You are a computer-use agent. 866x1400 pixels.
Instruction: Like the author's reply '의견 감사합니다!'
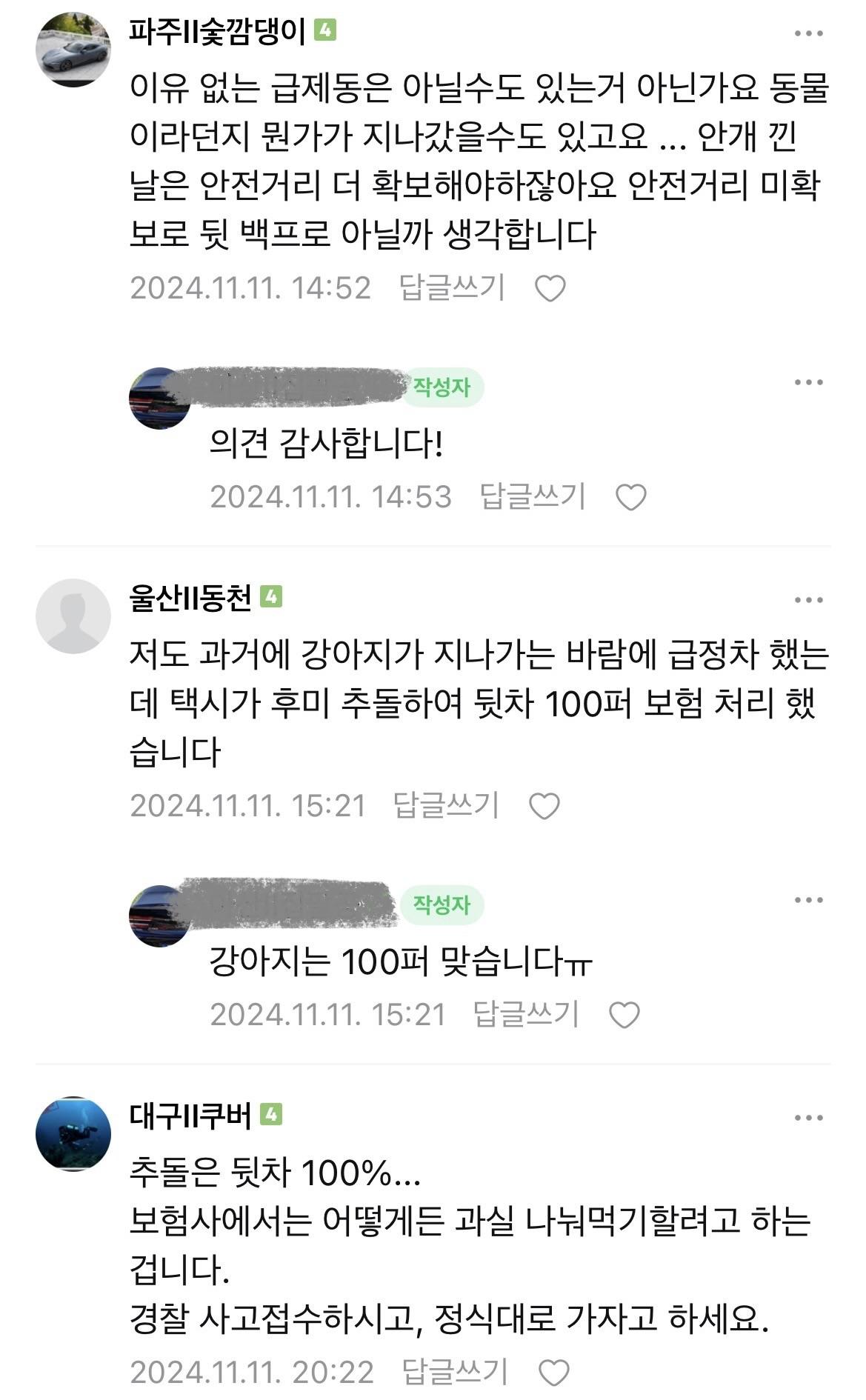click(x=631, y=497)
